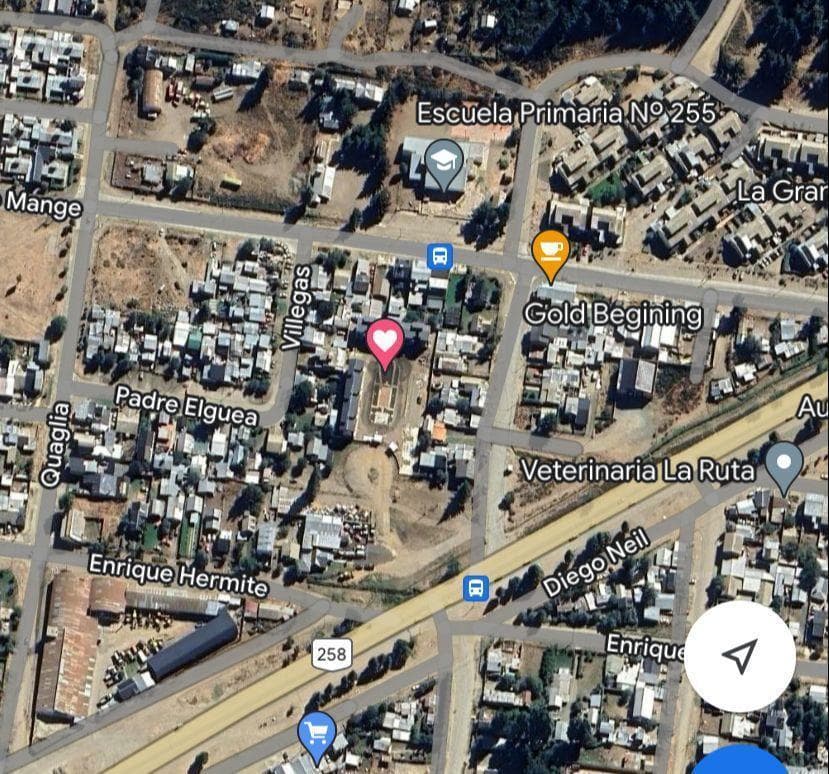This screenshot has width=829, height=774.
Task: Select the bus stop near Escuela Primaria
Action: pos(439,257)
